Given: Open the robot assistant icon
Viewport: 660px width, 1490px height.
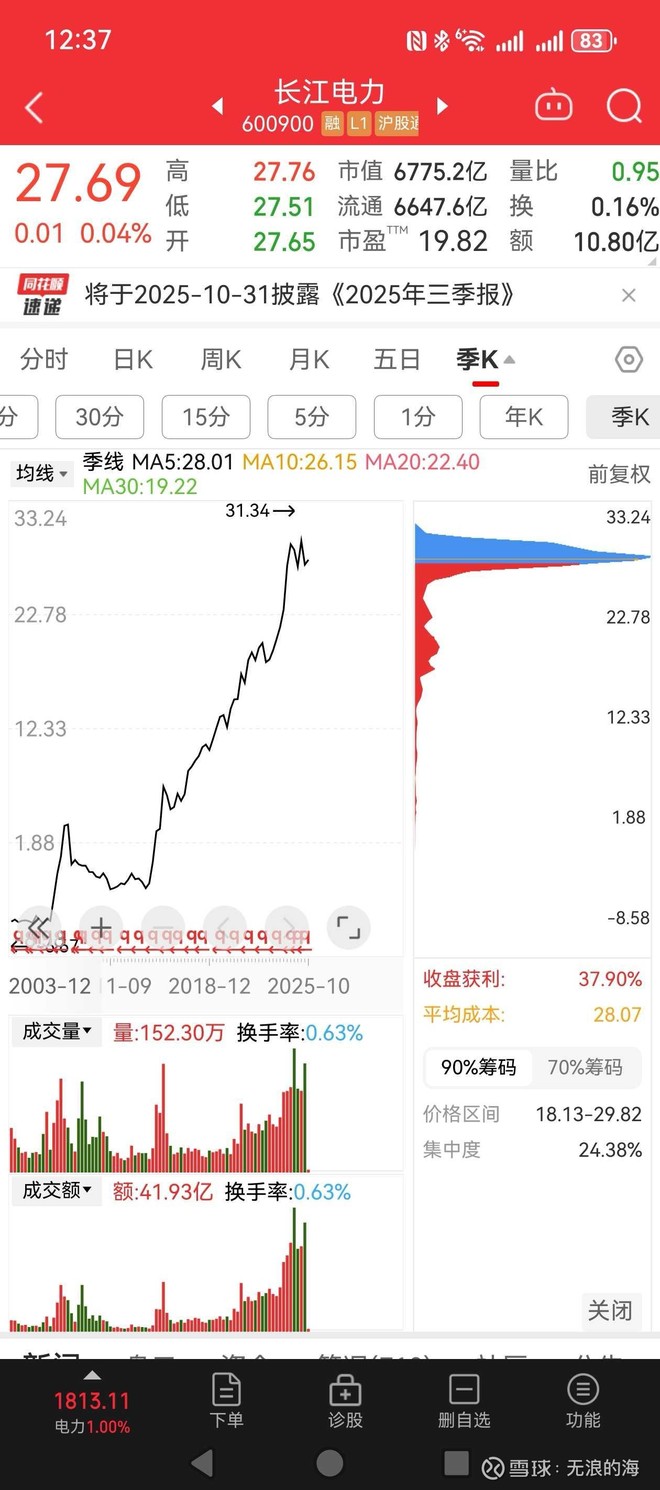Looking at the screenshot, I should point(553,106).
